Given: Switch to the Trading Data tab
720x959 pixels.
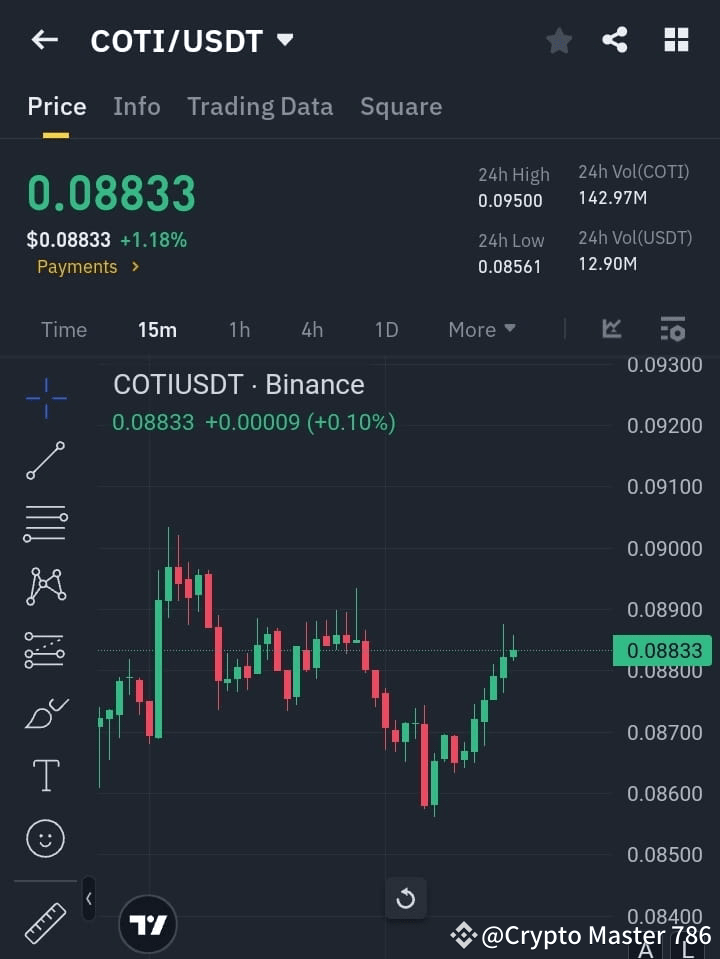Looking at the screenshot, I should pyautogui.click(x=260, y=106).
